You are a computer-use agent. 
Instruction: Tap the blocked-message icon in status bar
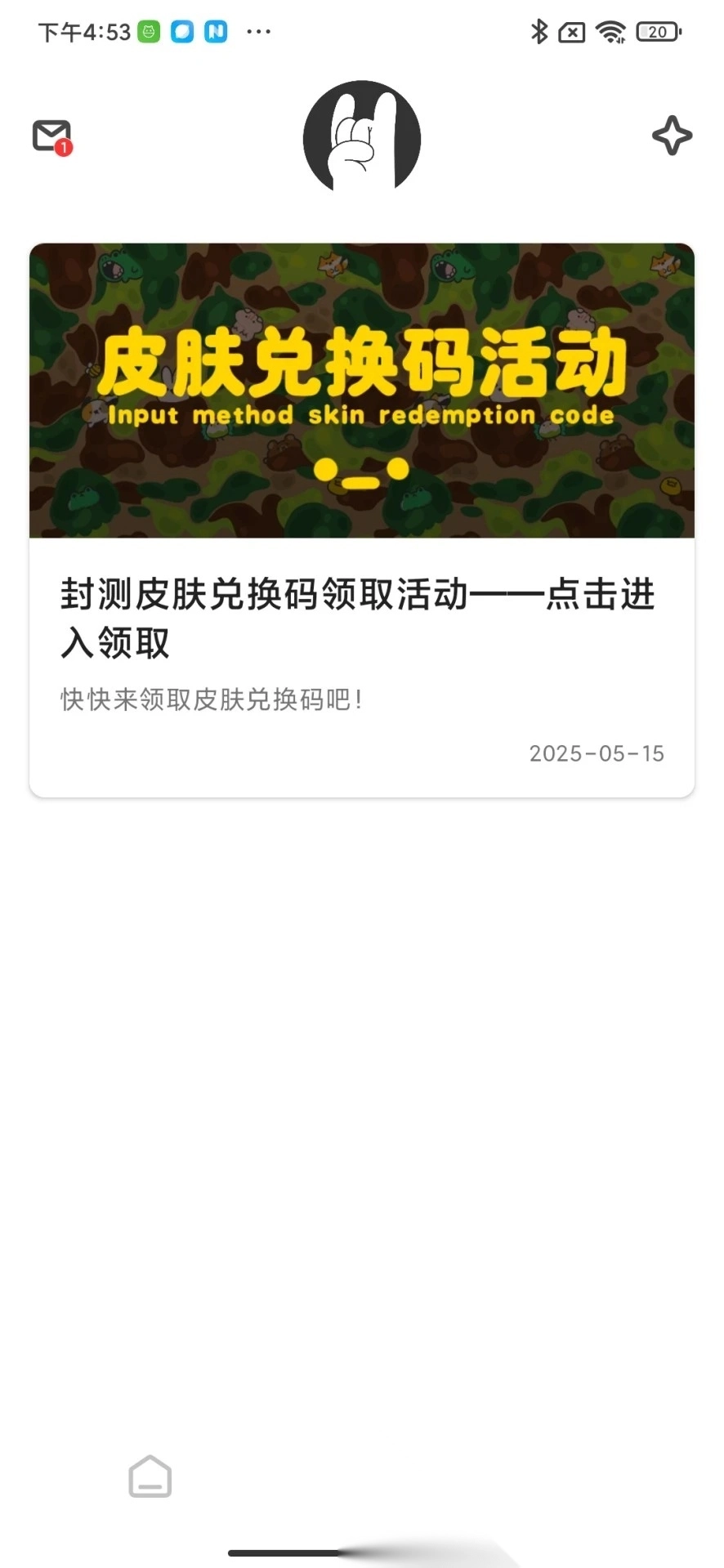(571, 31)
